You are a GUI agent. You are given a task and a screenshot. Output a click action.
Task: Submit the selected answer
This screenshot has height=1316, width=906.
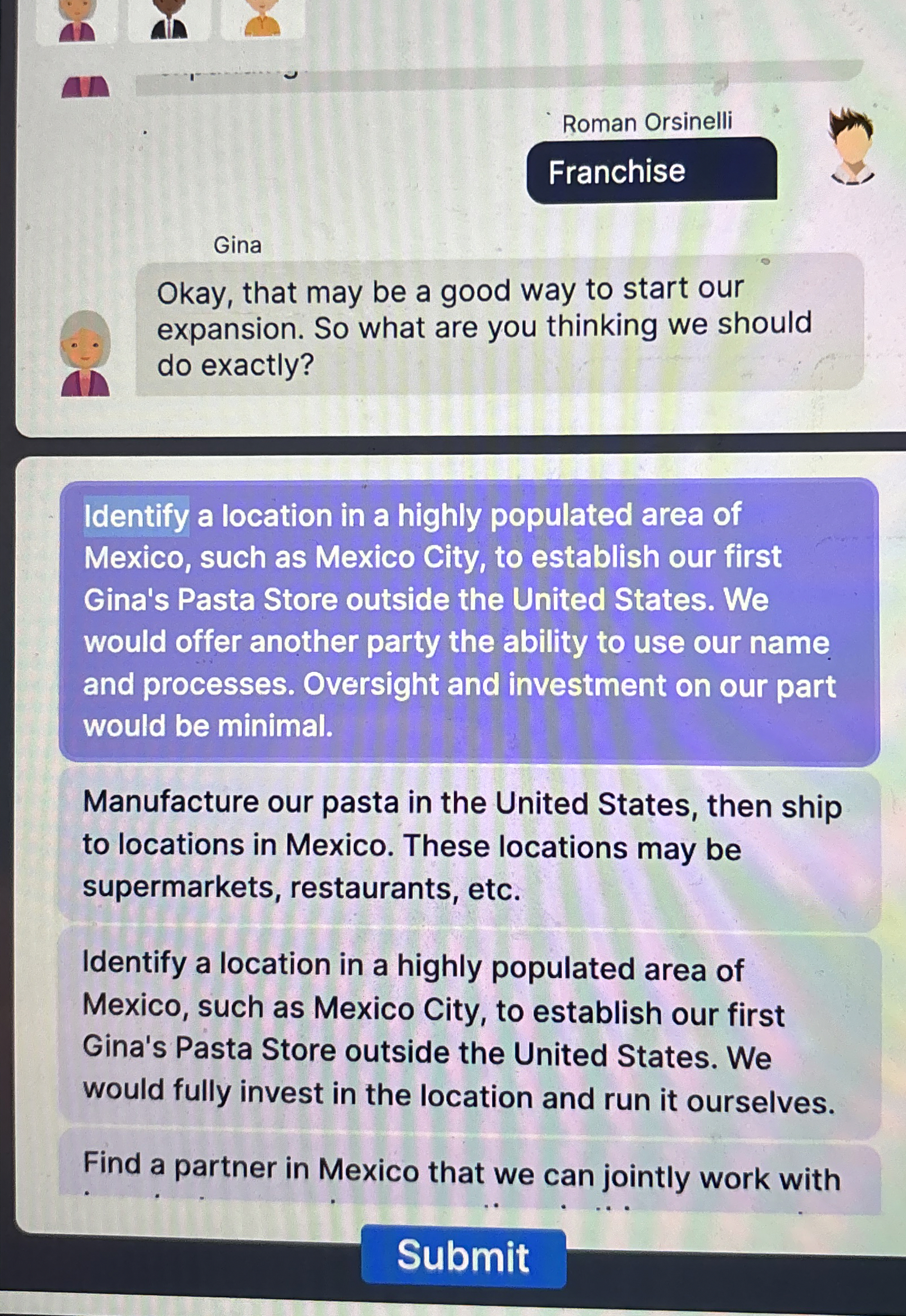(x=463, y=1256)
